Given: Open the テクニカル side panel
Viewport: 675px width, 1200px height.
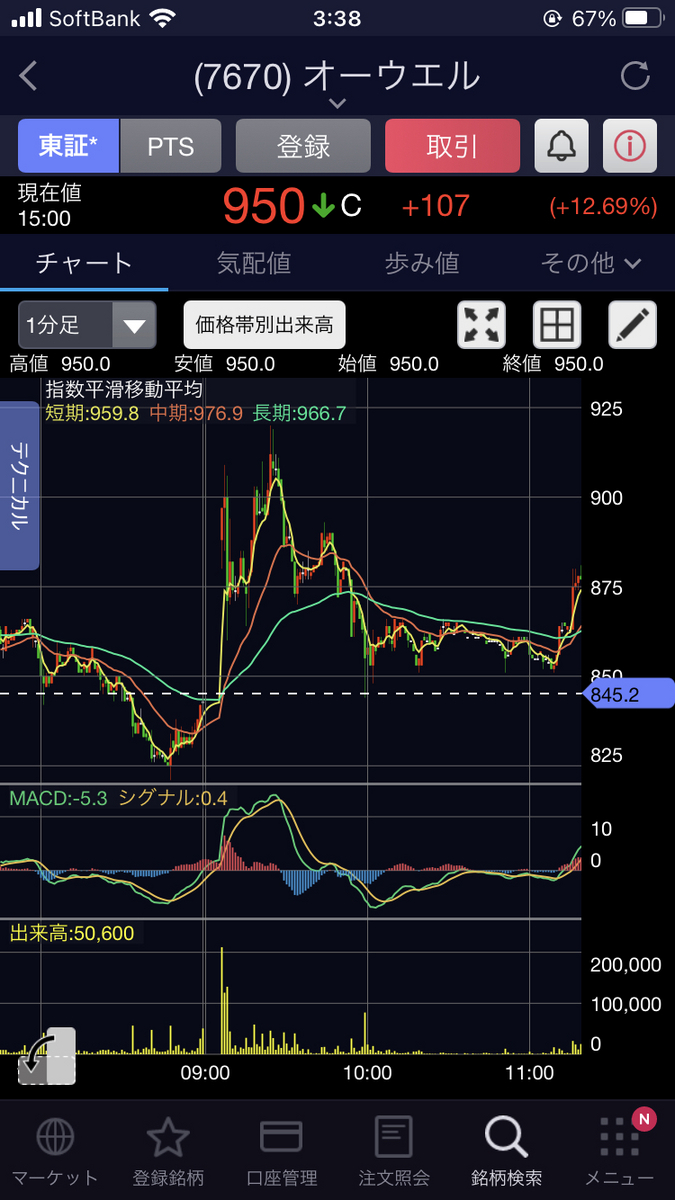Looking at the screenshot, I should tap(19, 486).
